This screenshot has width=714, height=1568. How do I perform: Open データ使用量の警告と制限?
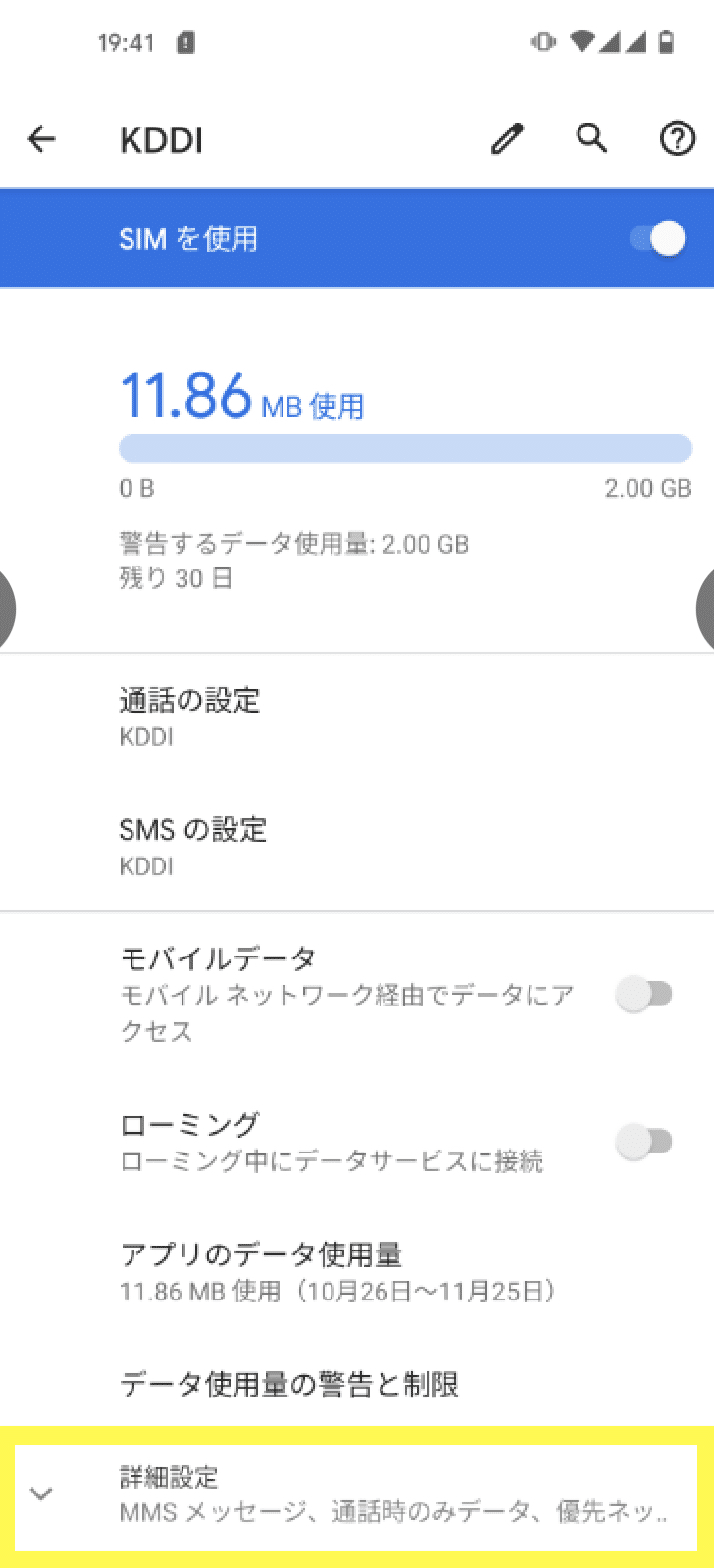point(357,1384)
